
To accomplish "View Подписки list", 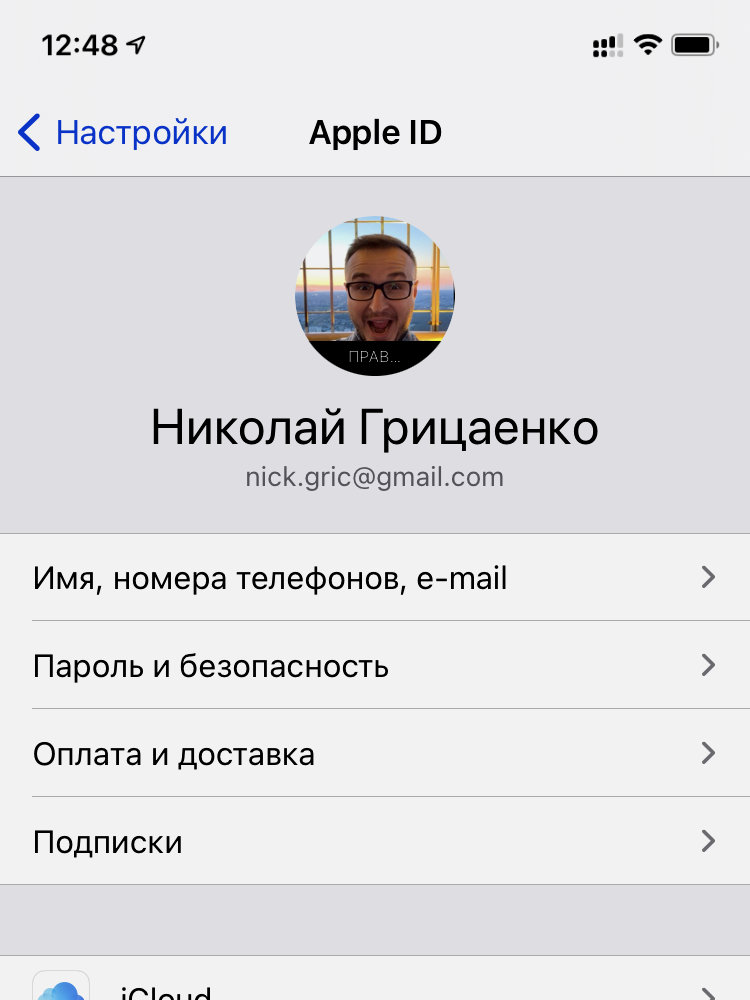I will tap(375, 842).
